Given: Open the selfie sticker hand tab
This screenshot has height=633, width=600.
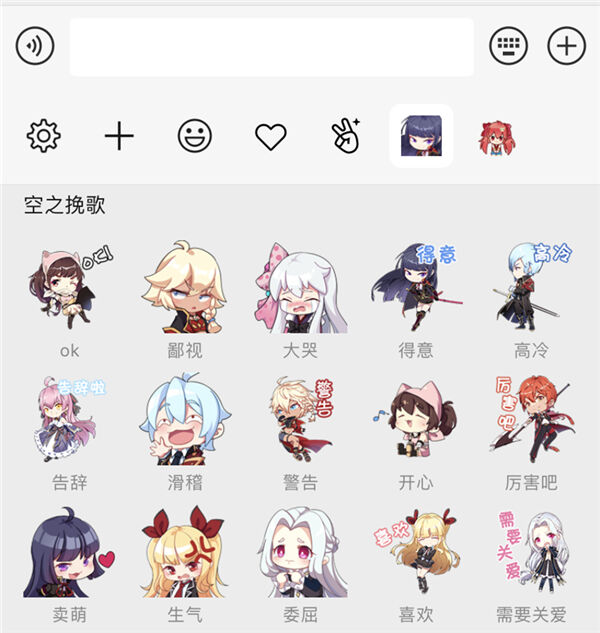Looking at the screenshot, I should pos(346,136).
